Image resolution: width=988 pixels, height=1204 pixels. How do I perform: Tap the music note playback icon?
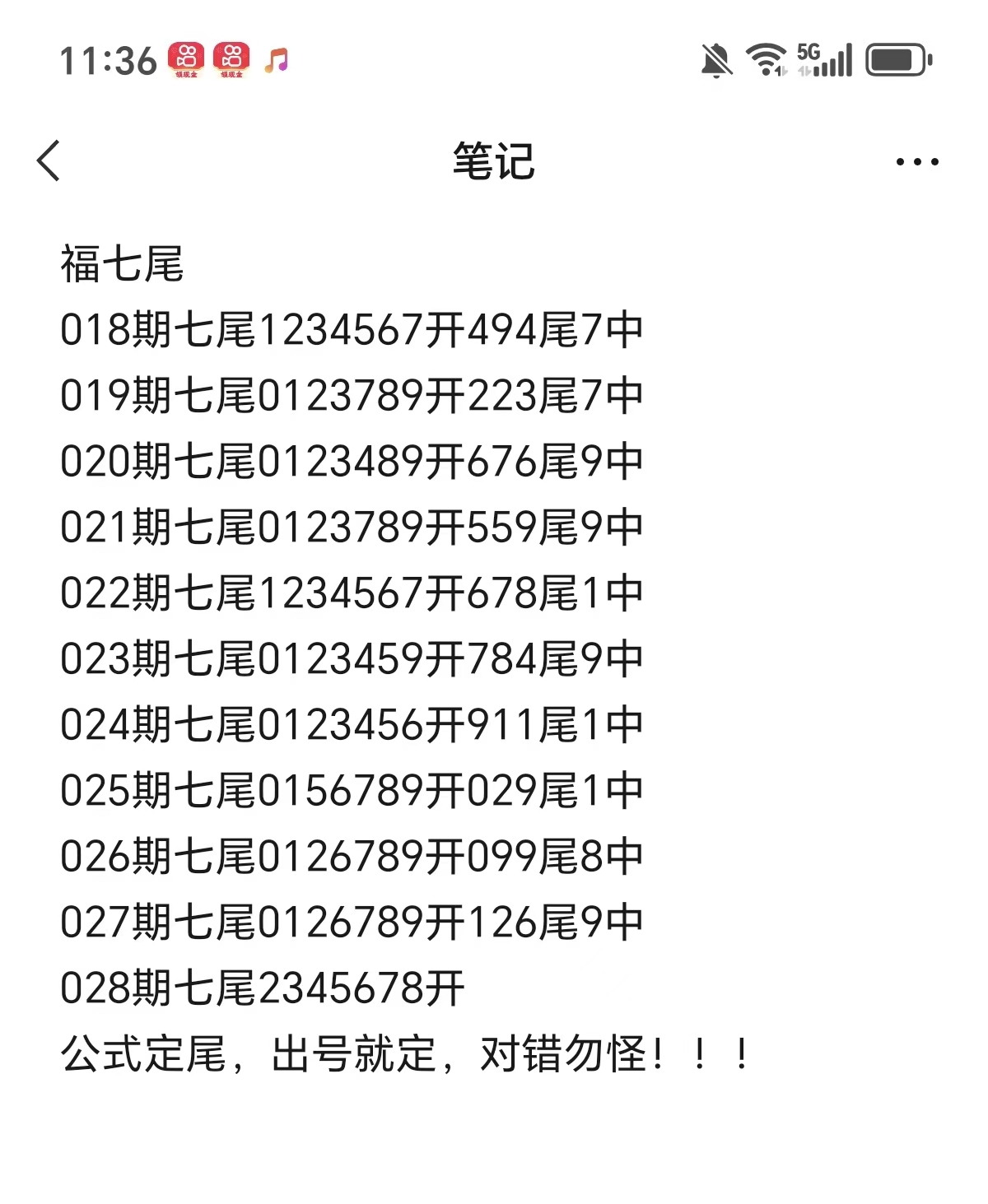(277, 59)
